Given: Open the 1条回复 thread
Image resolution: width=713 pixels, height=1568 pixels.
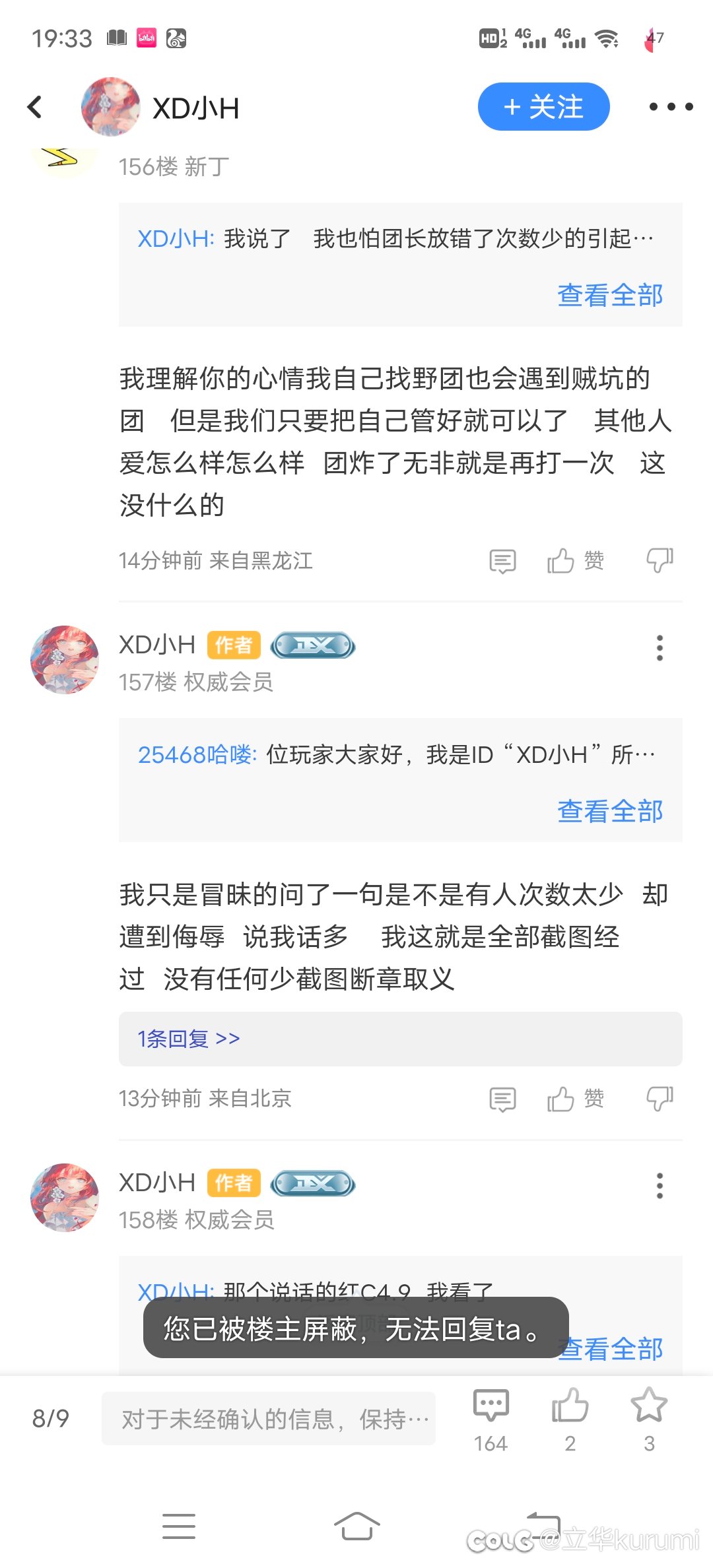Looking at the screenshot, I should coord(189,1039).
